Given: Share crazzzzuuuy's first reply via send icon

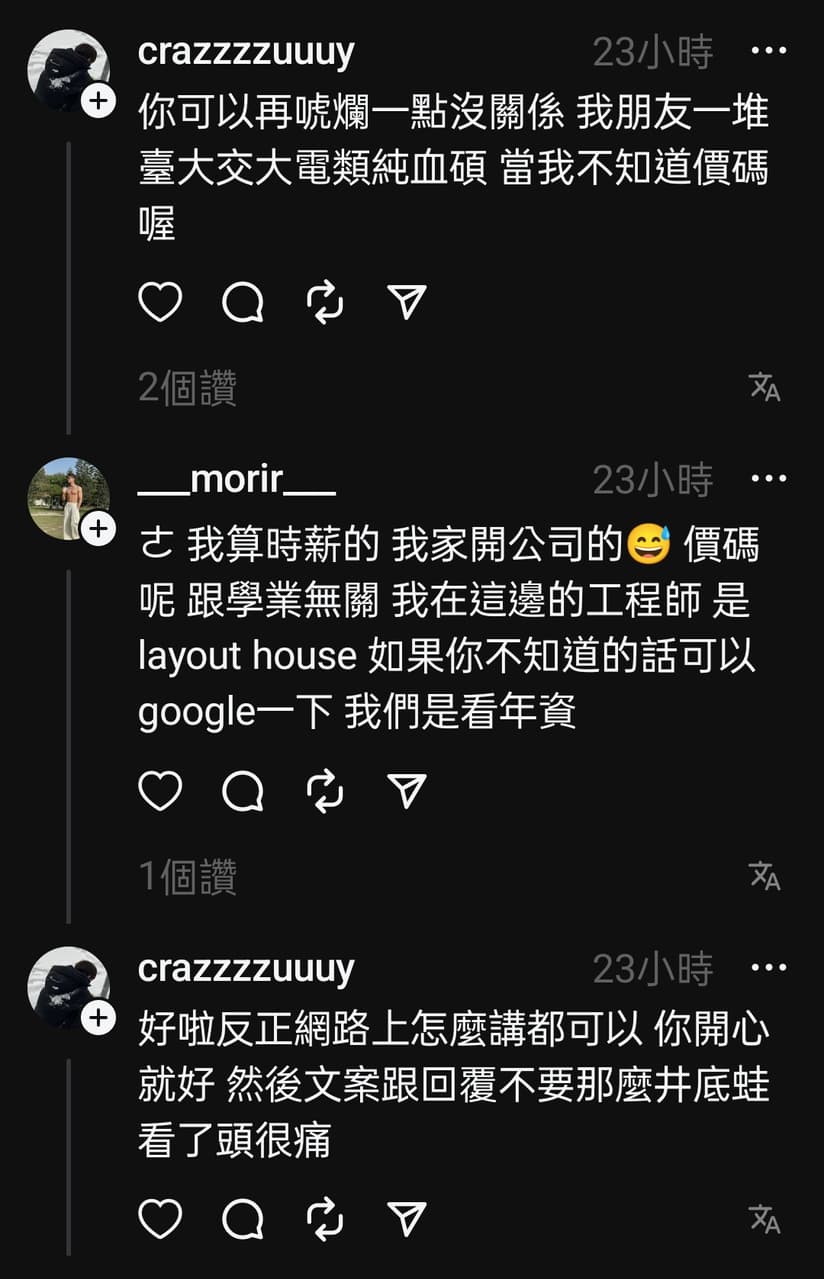Looking at the screenshot, I should pyautogui.click(x=407, y=302).
